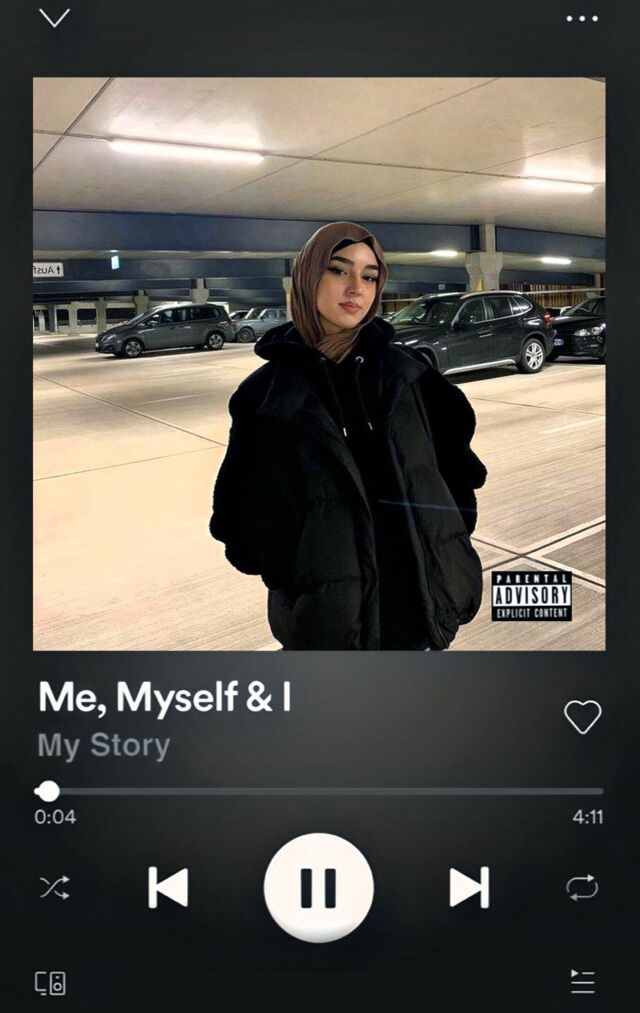The image size is (640, 1013).
Task: Tap the playback progress bar
Action: [x=320, y=791]
